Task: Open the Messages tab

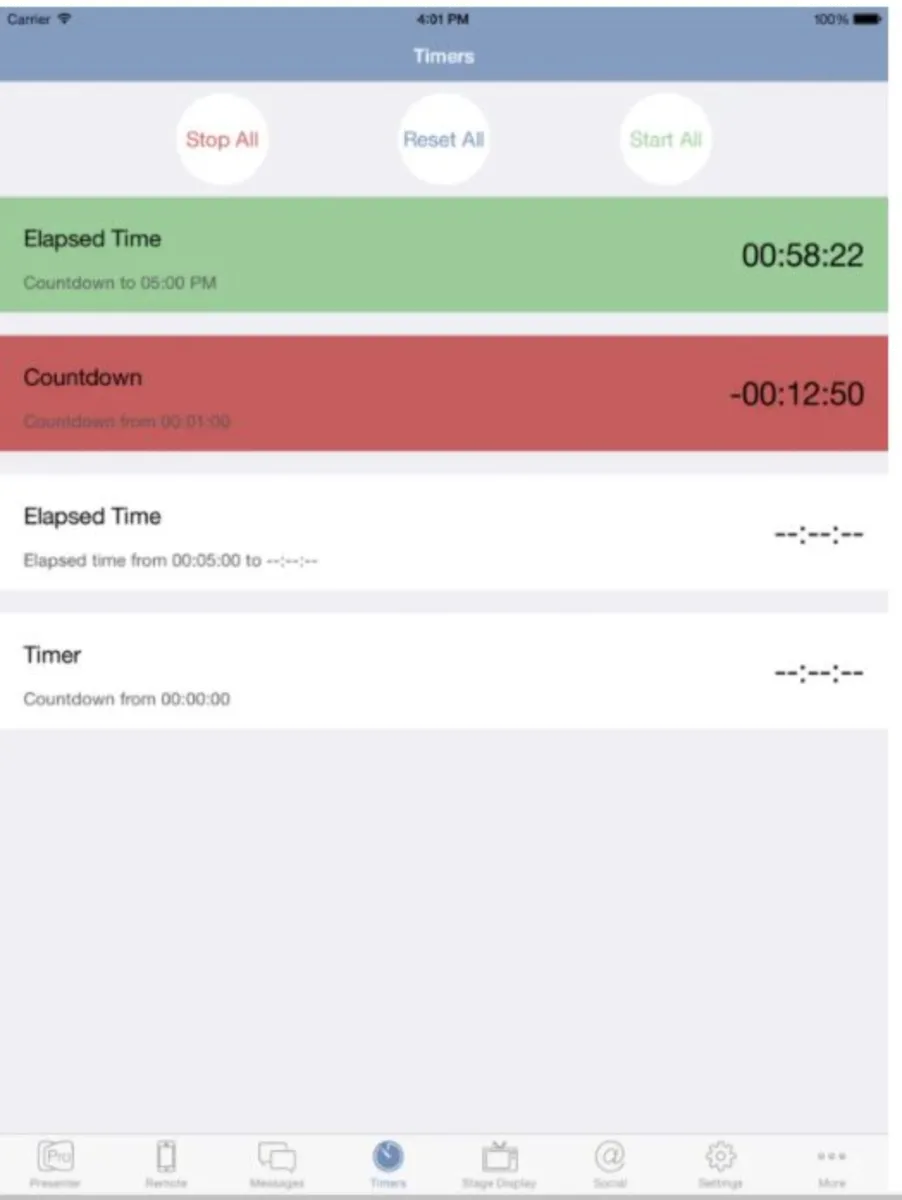Action: [277, 1162]
